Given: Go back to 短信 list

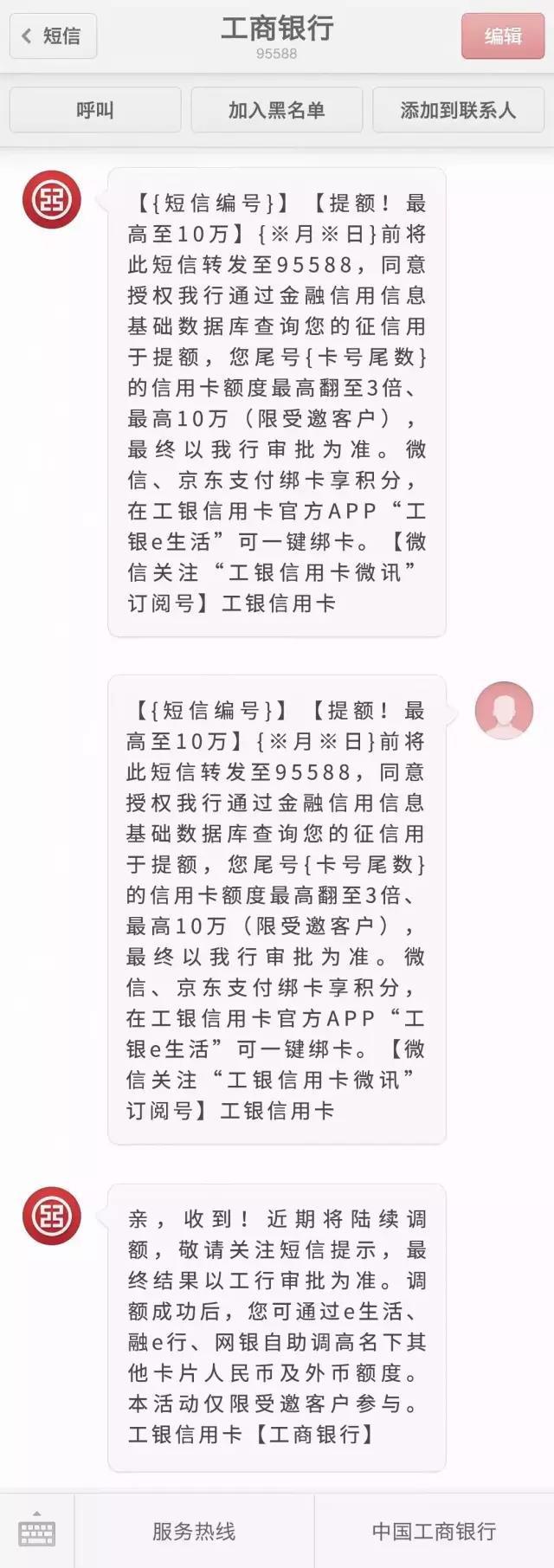Looking at the screenshot, I should click(53, 35).
